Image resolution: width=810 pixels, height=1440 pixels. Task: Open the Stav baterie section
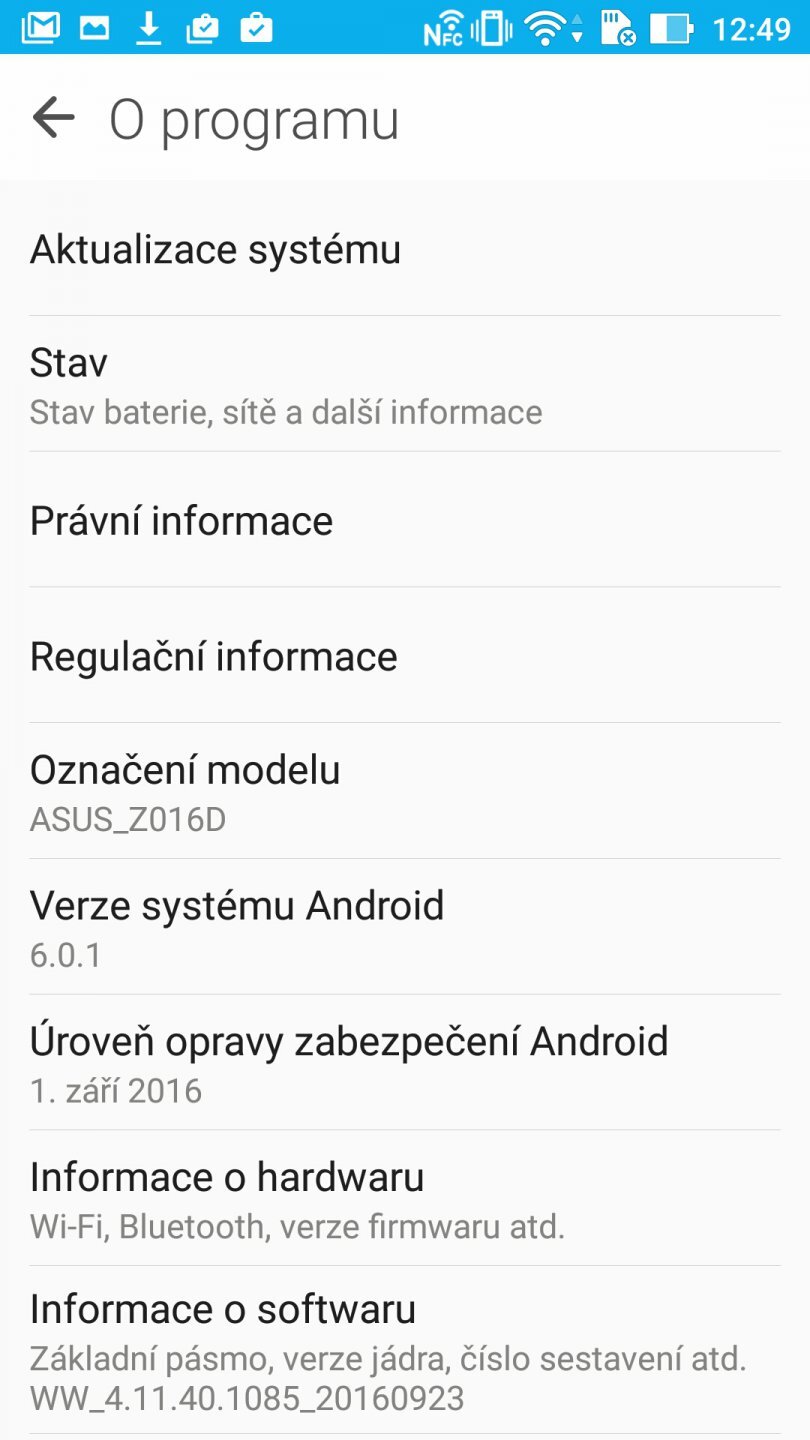pos(286,385)
